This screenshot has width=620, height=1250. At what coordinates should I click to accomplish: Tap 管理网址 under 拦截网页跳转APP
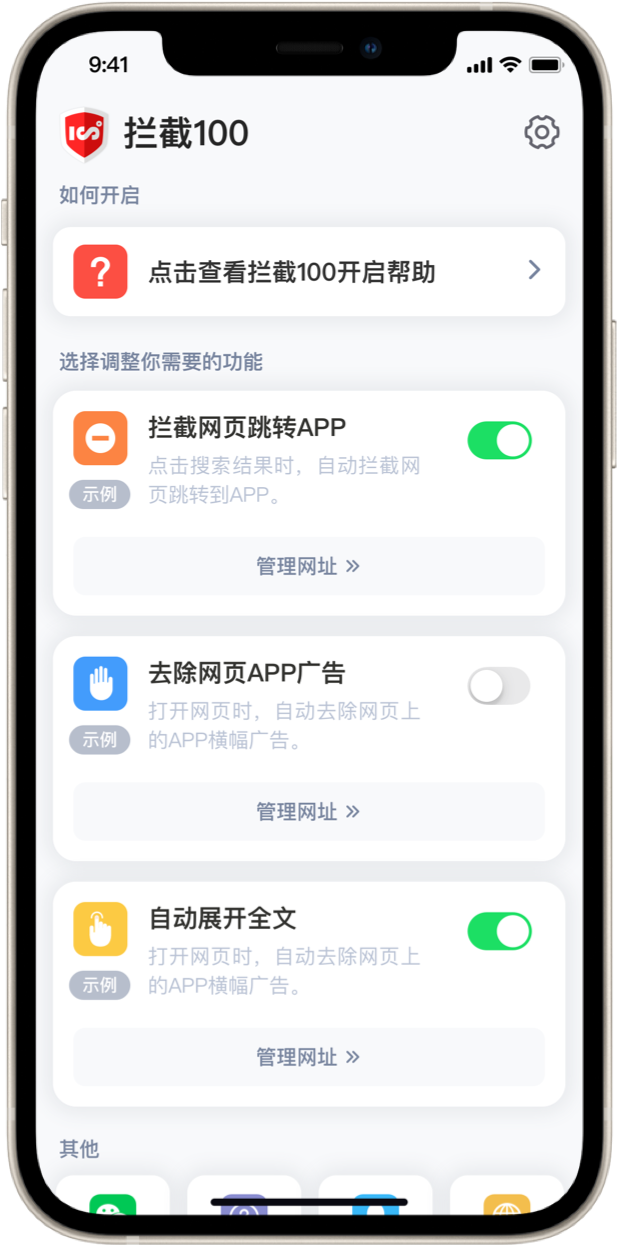coord(308,566)
